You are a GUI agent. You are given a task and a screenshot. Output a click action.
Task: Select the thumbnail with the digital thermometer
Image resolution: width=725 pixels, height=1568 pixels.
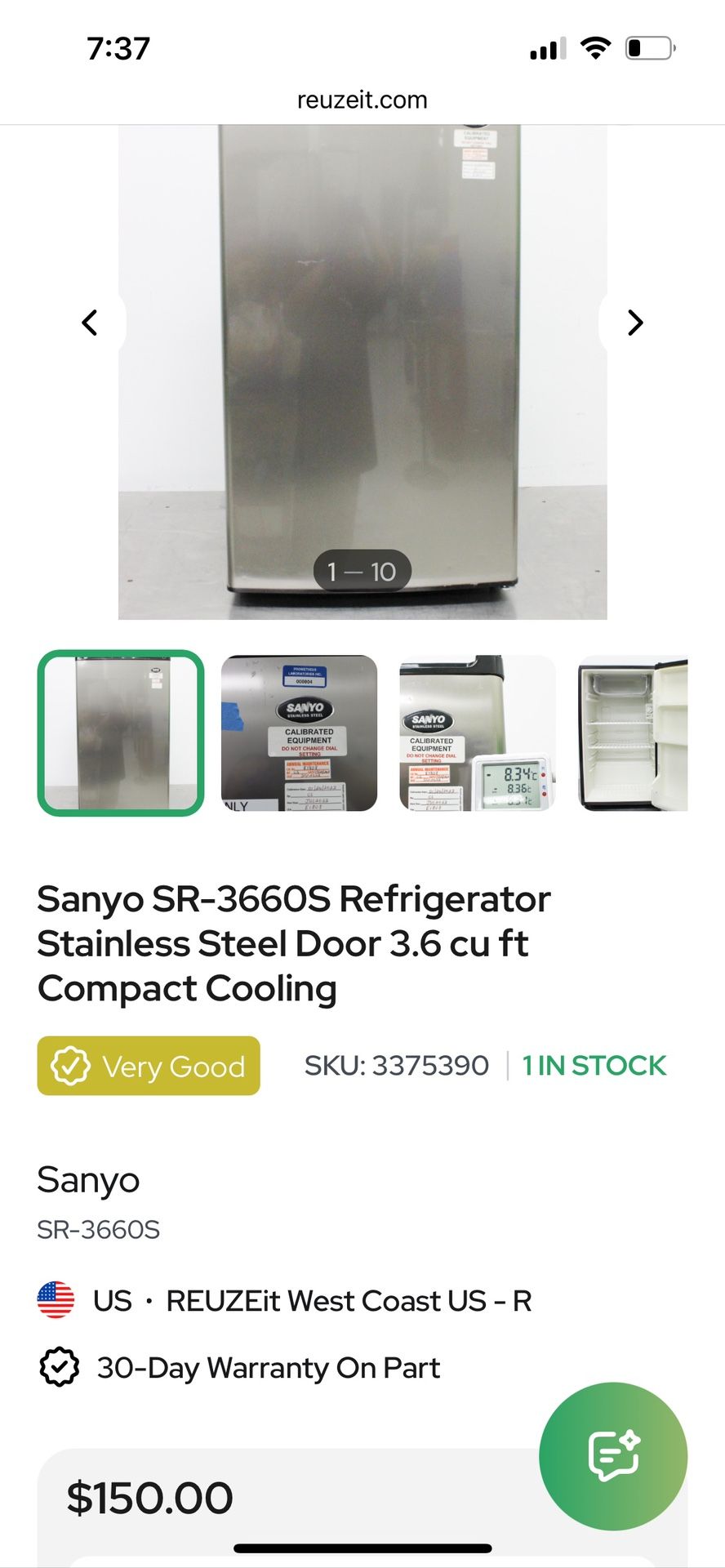click(478, 733)
